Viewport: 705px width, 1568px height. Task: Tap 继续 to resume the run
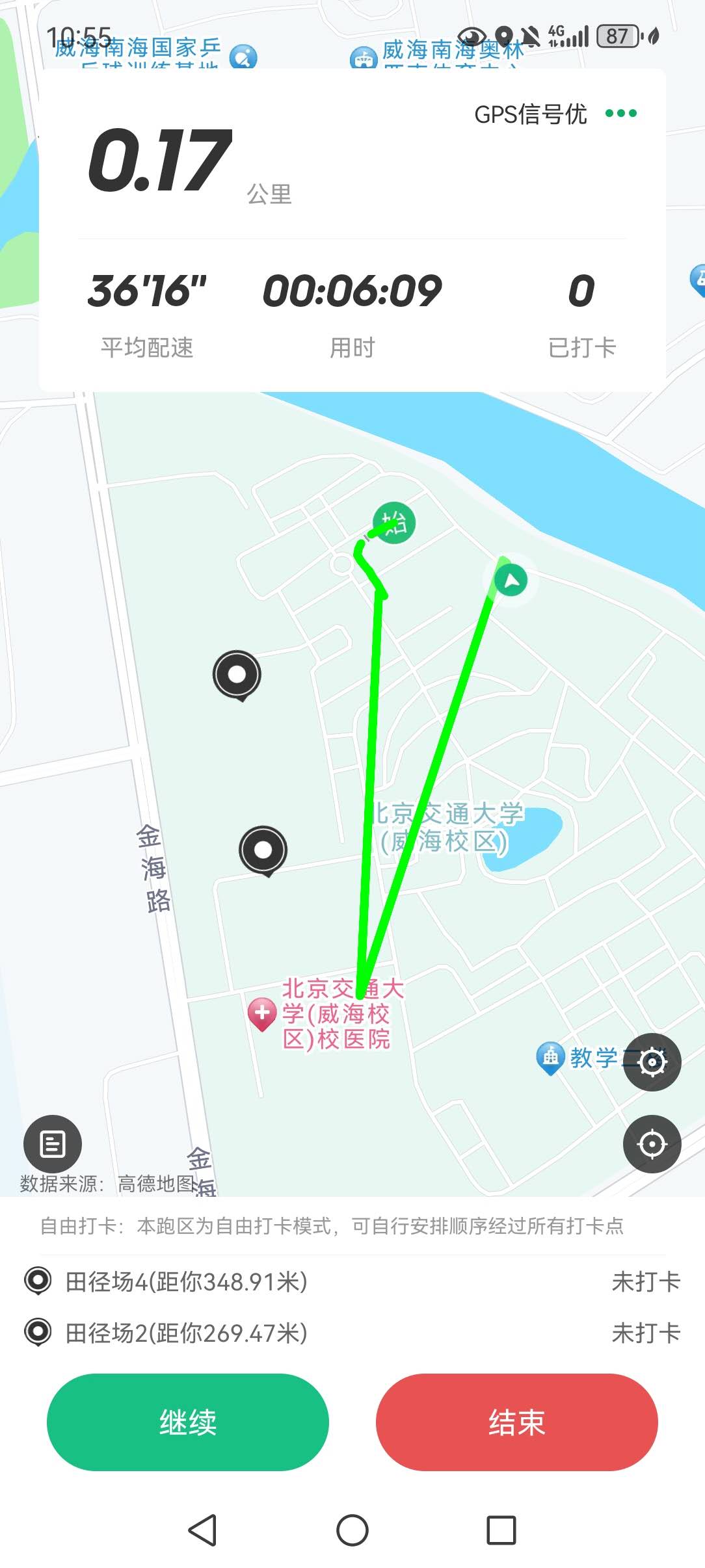188,1422
